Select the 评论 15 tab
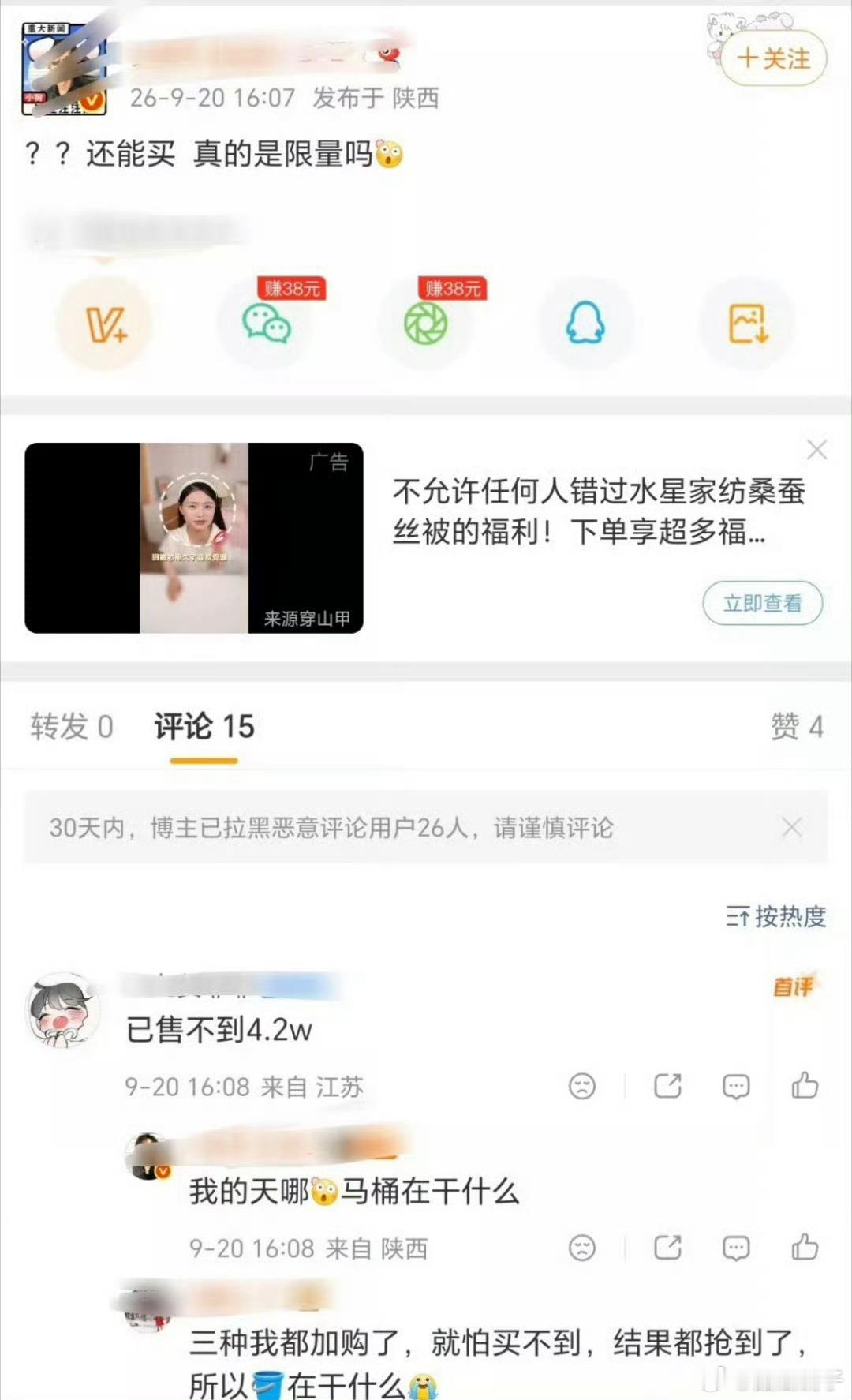852x1400 pixels. point(204,726)
